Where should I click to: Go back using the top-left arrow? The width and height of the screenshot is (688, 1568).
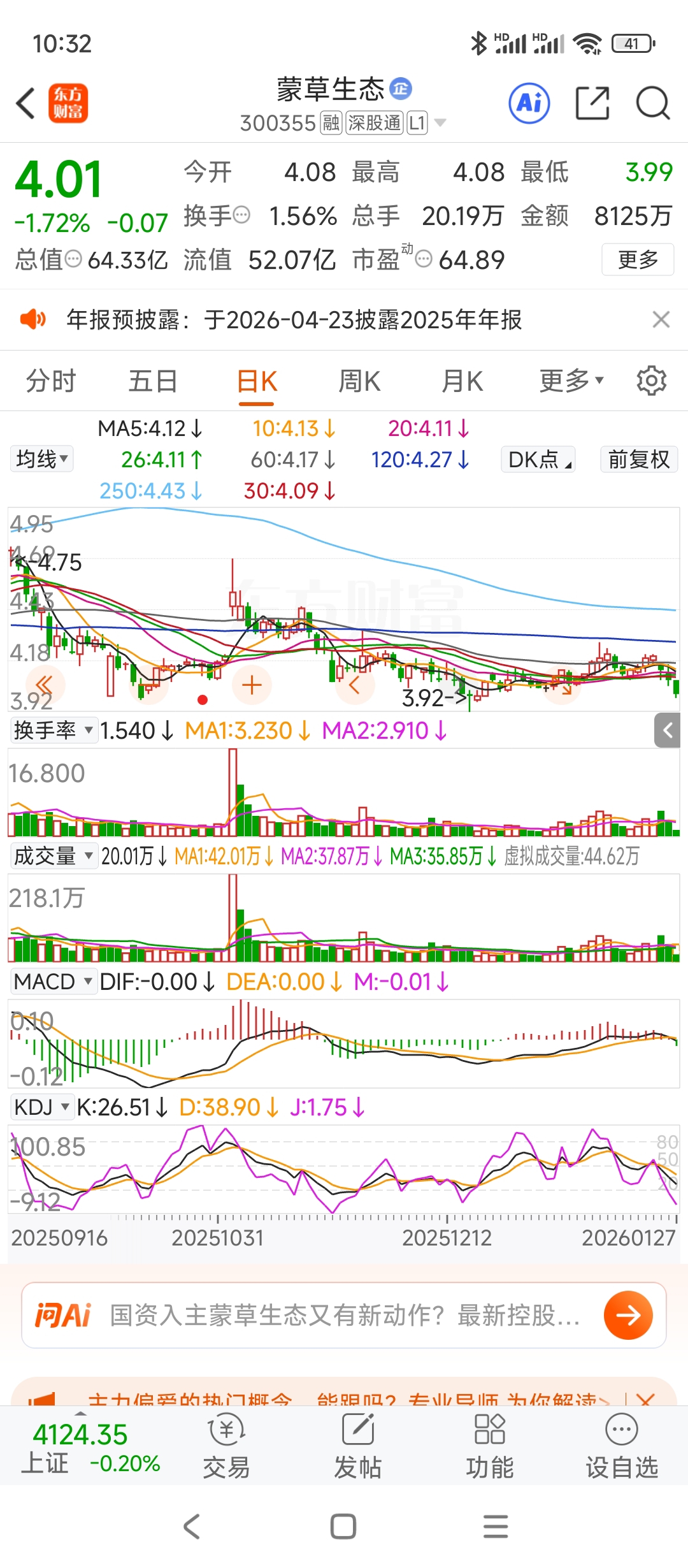pyautogui.click(x=25, y=103)
